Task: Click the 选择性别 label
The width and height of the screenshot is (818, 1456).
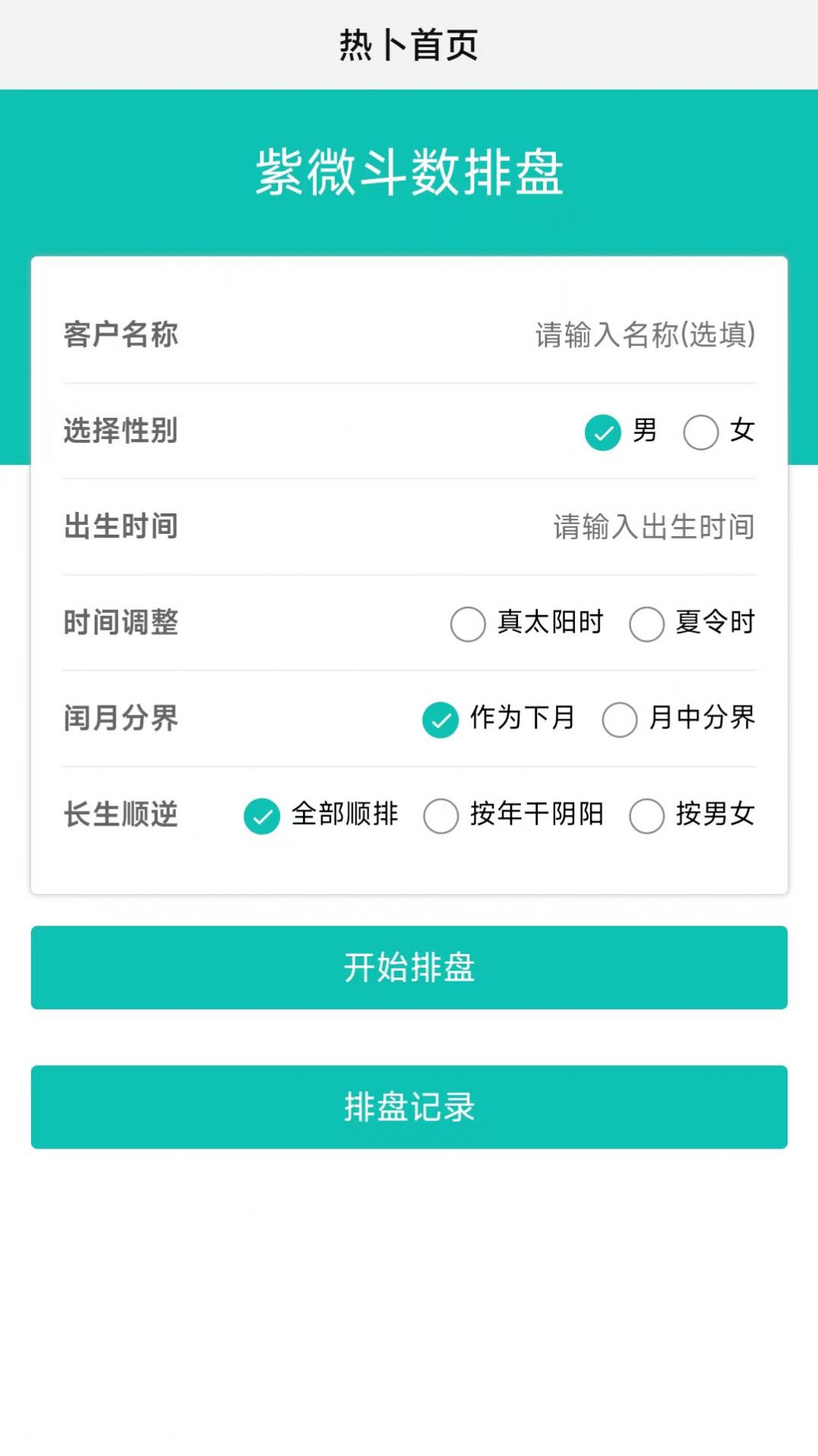Action: 122,431
